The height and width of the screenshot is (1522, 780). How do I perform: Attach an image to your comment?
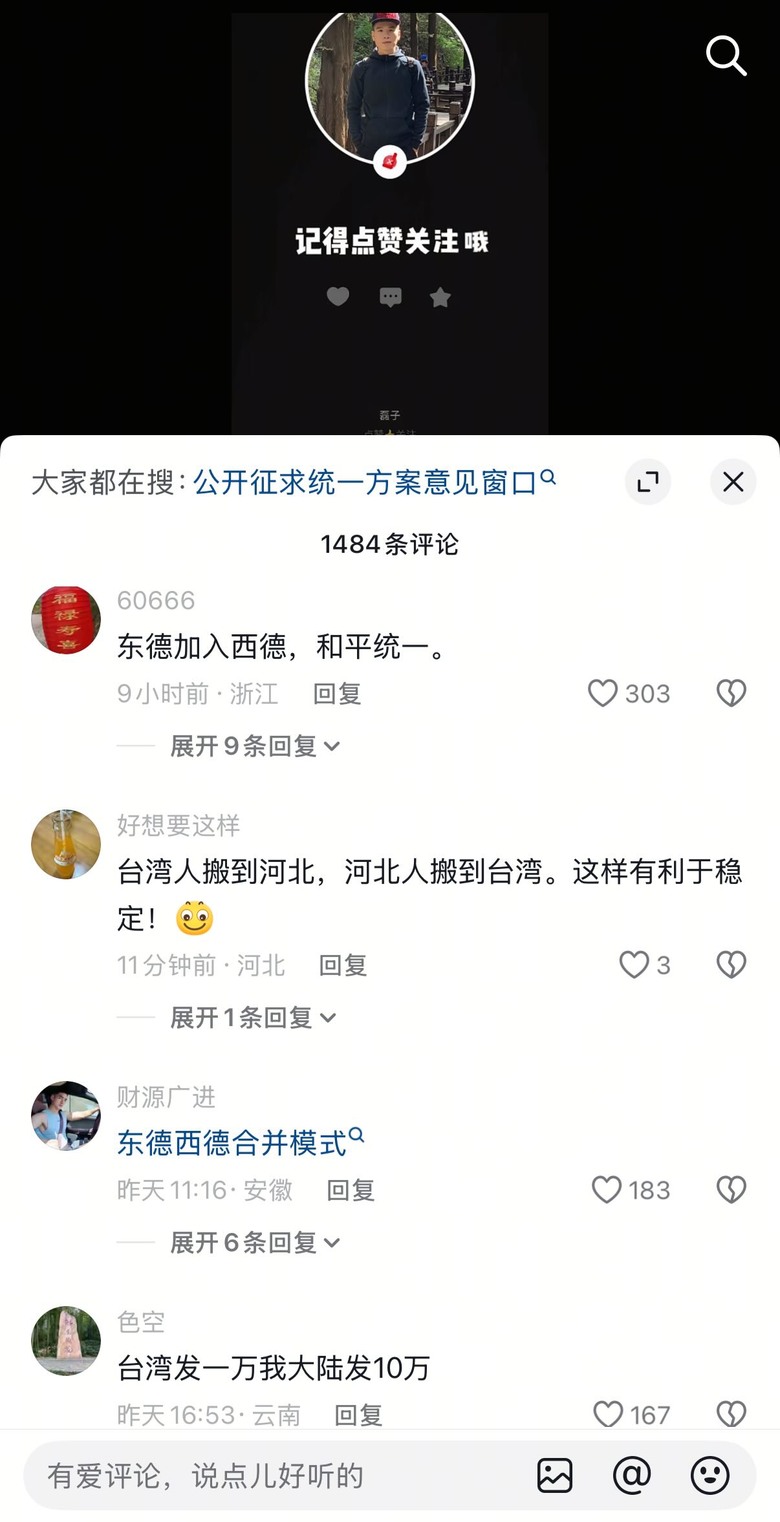coord(555,1476)
